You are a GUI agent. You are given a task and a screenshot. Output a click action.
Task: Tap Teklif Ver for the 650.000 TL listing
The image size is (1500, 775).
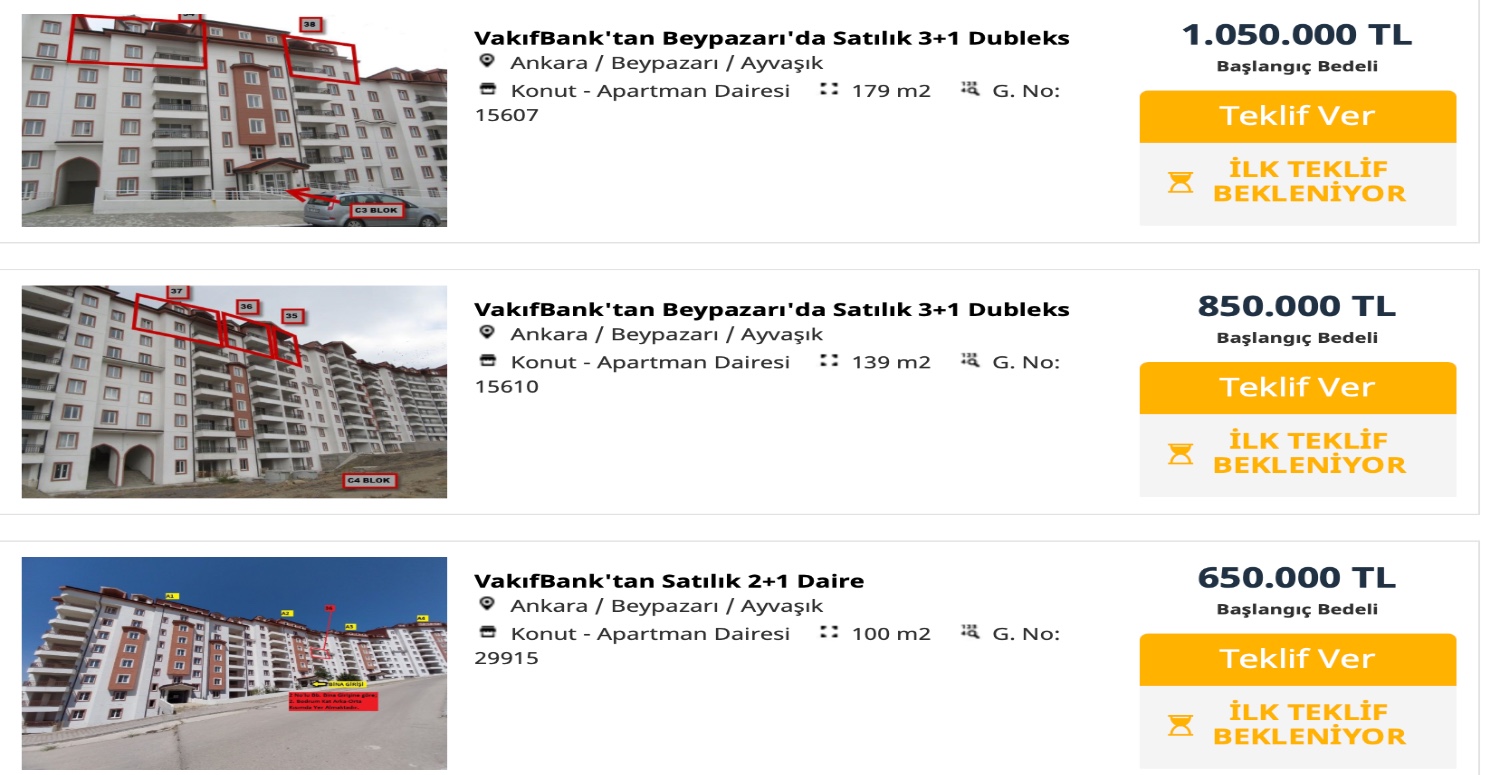[x=1297, y=659]
